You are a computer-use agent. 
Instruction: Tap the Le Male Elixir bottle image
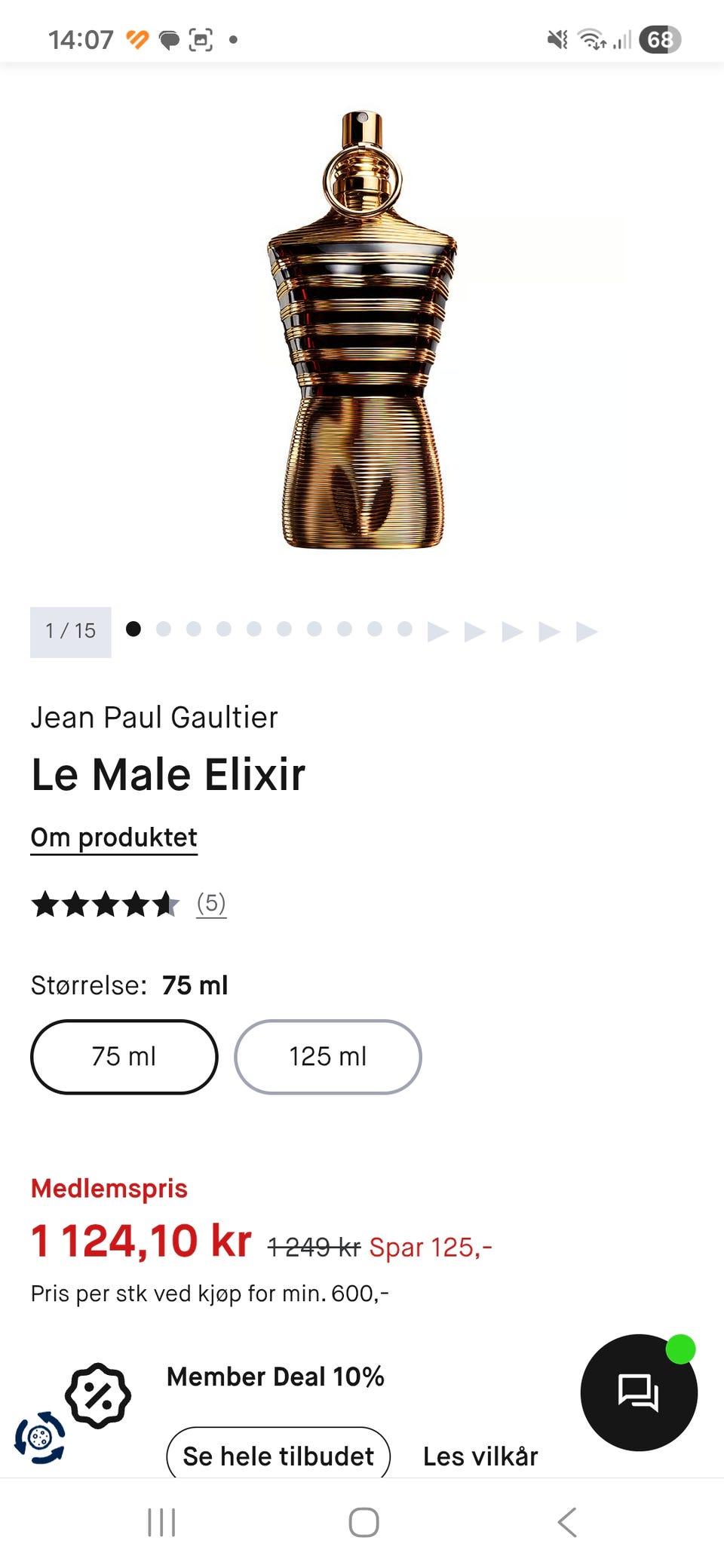[x=362, y=332]
